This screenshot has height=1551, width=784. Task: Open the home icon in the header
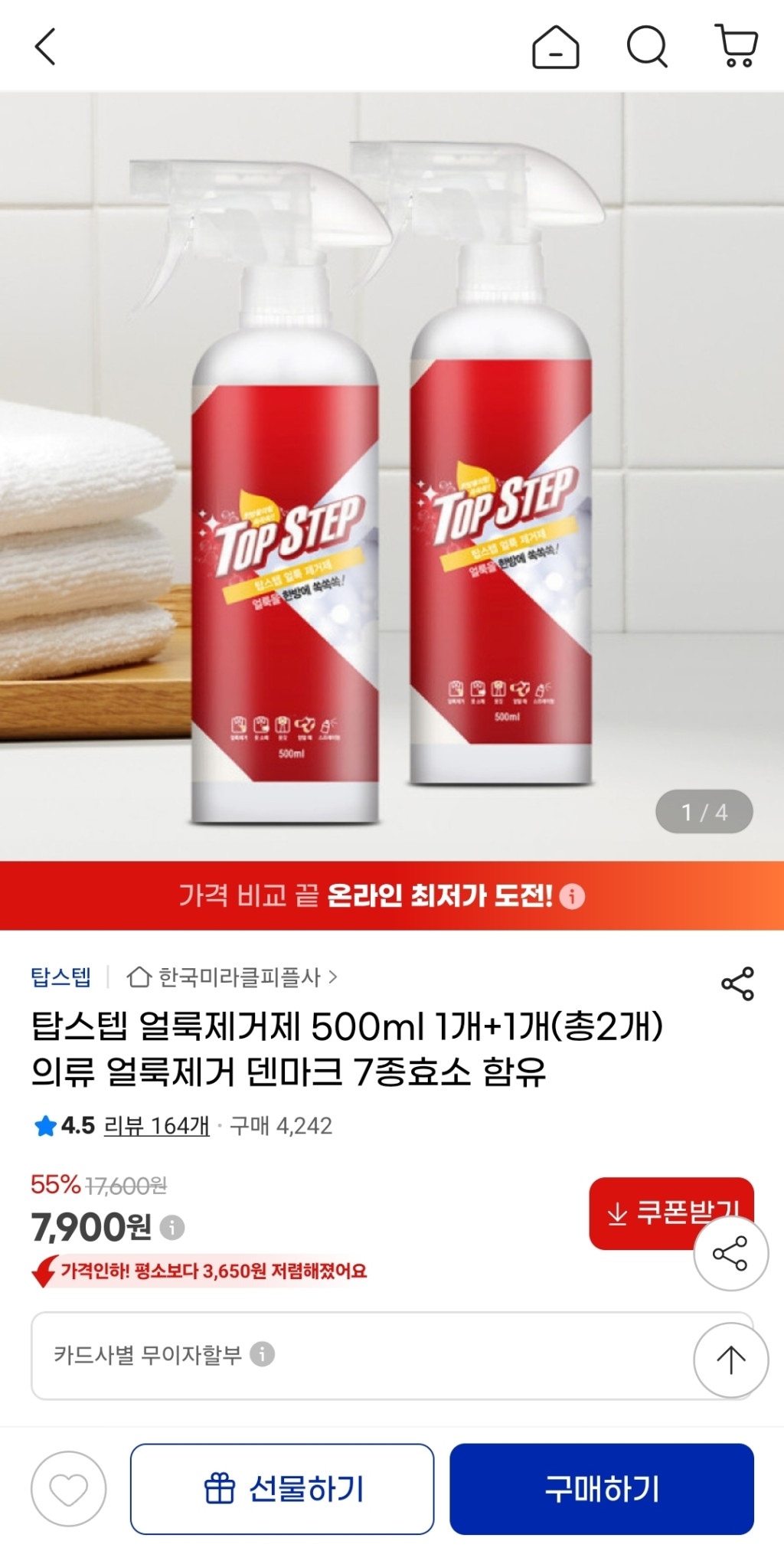coord(555,47)
